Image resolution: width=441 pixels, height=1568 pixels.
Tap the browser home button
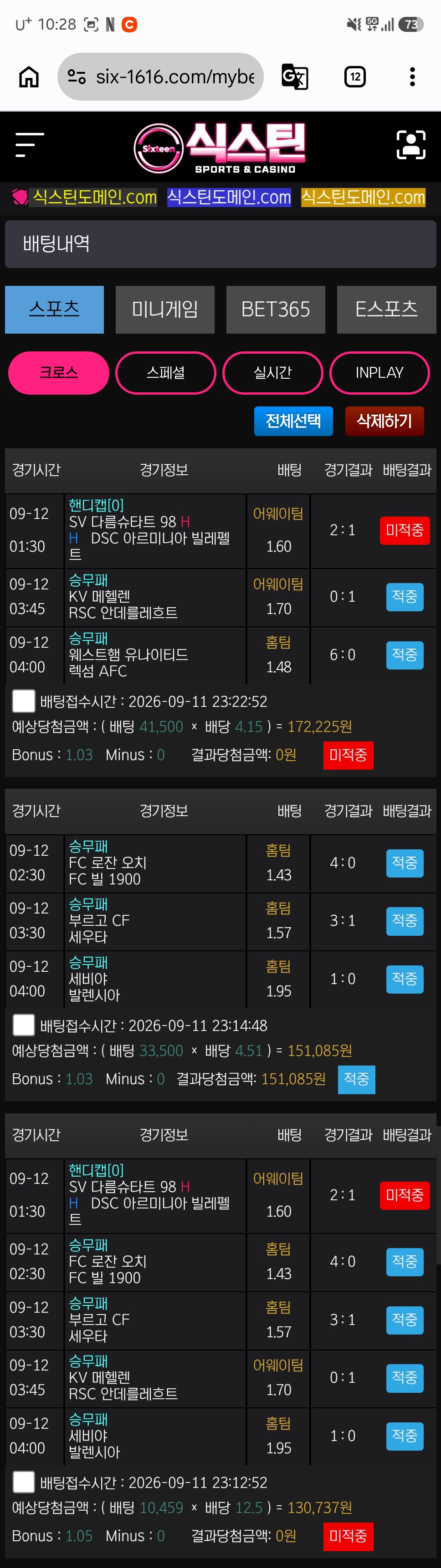click(29, 77)
